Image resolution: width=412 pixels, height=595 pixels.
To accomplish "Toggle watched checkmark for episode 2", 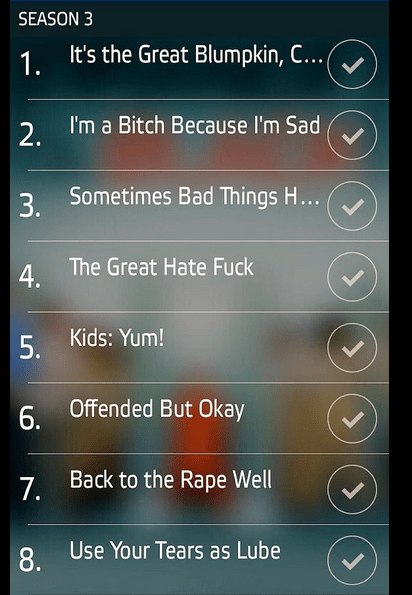I will click(352, 135).
